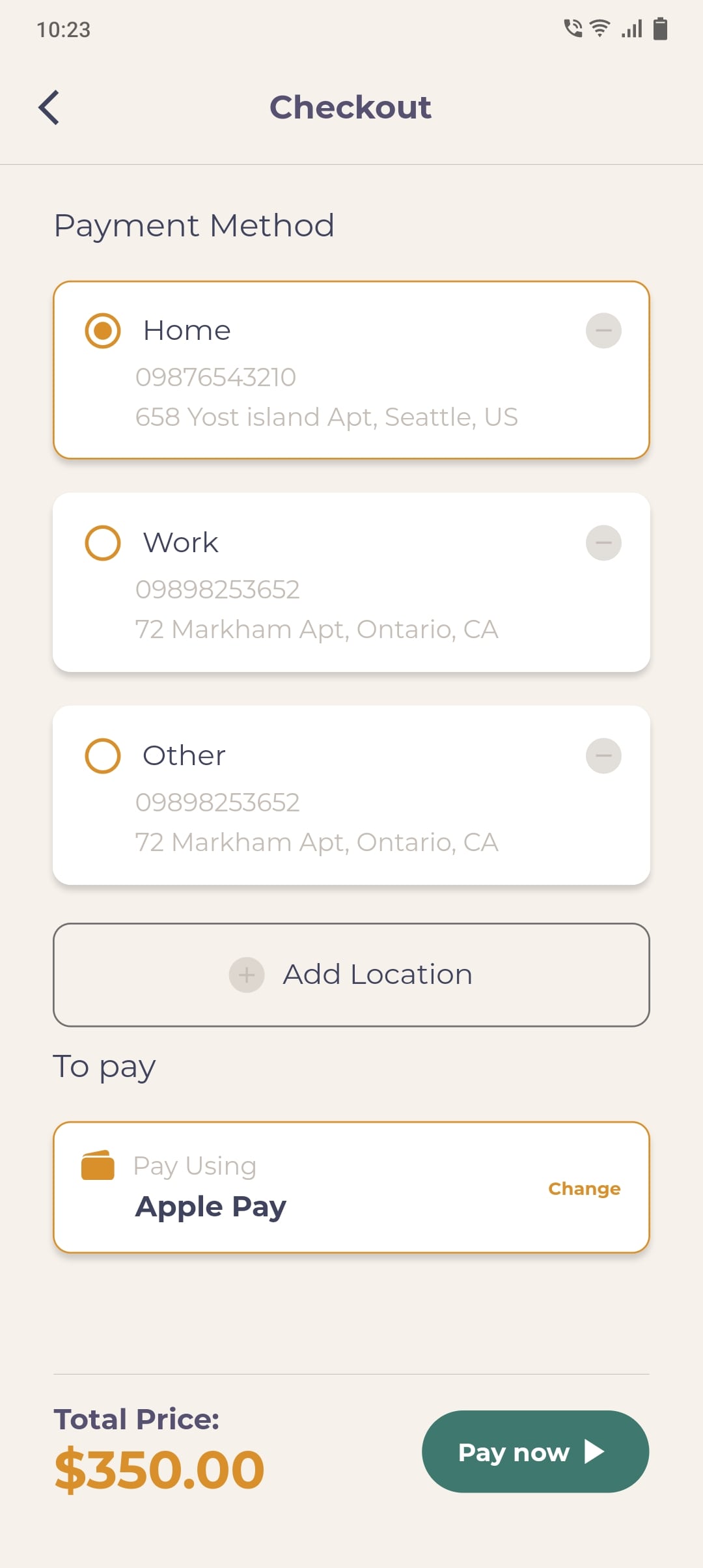The width and height of the screenshot is (703, 1568).
Task: Add a new location
Action: point(351,975)
